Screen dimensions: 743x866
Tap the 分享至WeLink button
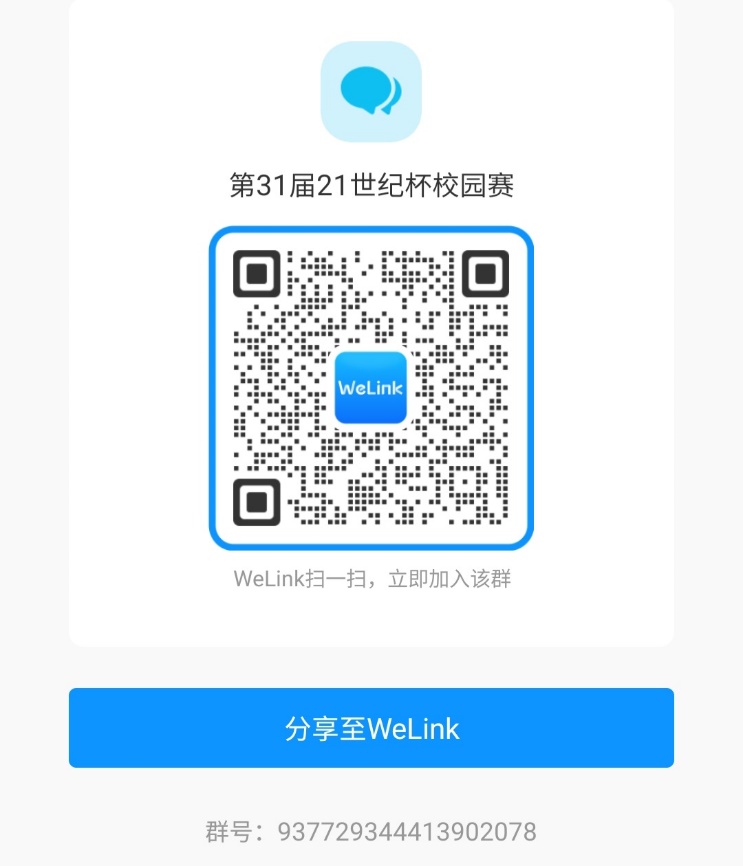(x=371, y=728)
